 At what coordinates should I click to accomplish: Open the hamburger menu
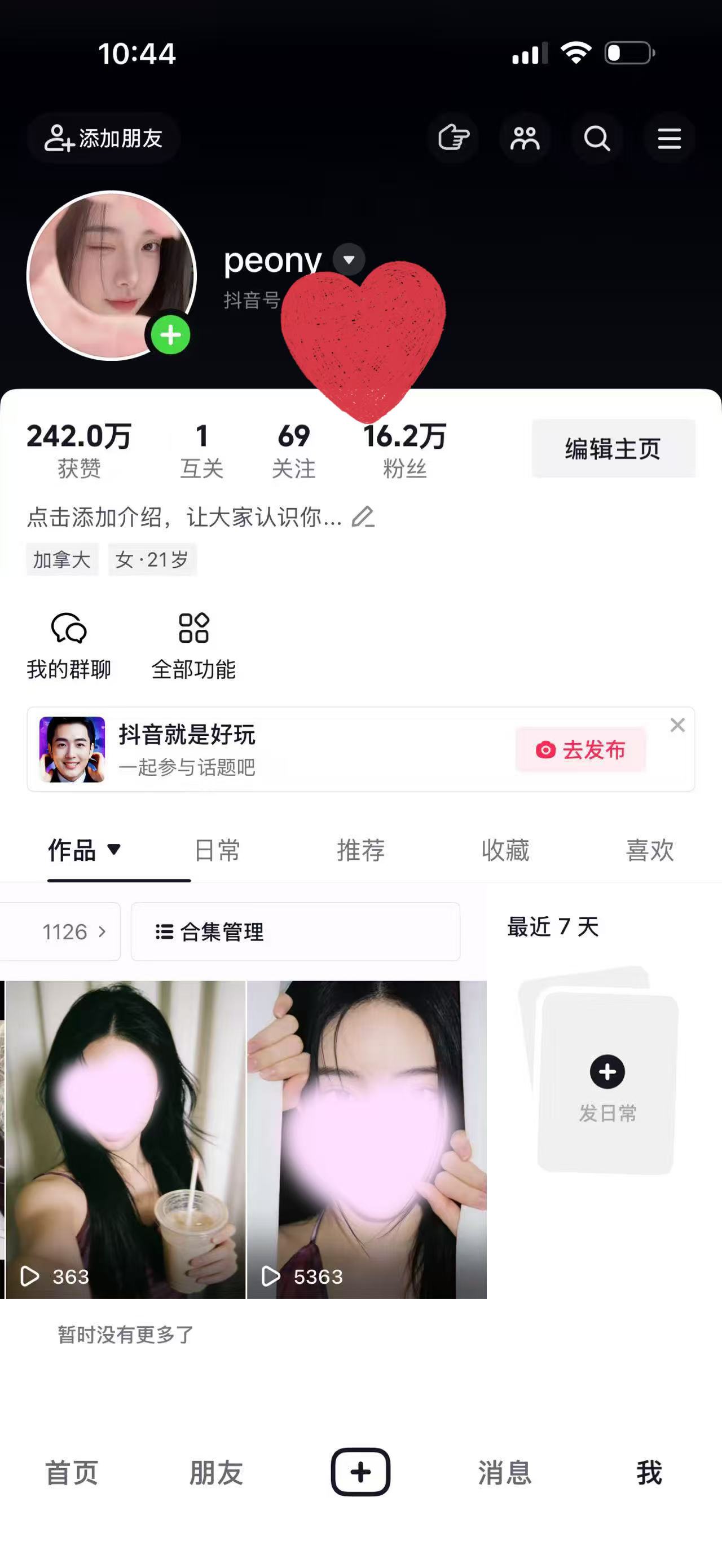click(x=669, y=139)
